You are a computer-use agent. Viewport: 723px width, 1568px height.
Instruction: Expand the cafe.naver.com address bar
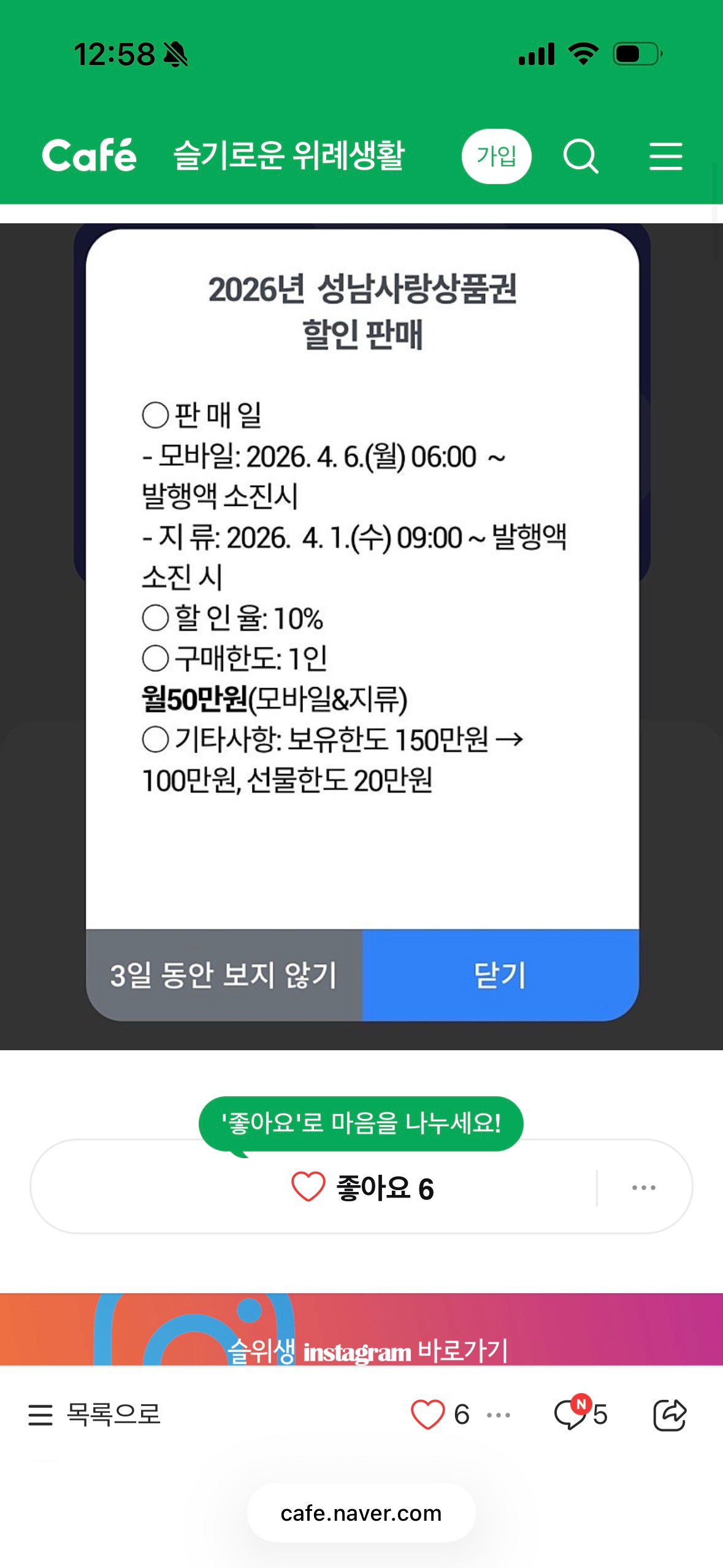361,1513
